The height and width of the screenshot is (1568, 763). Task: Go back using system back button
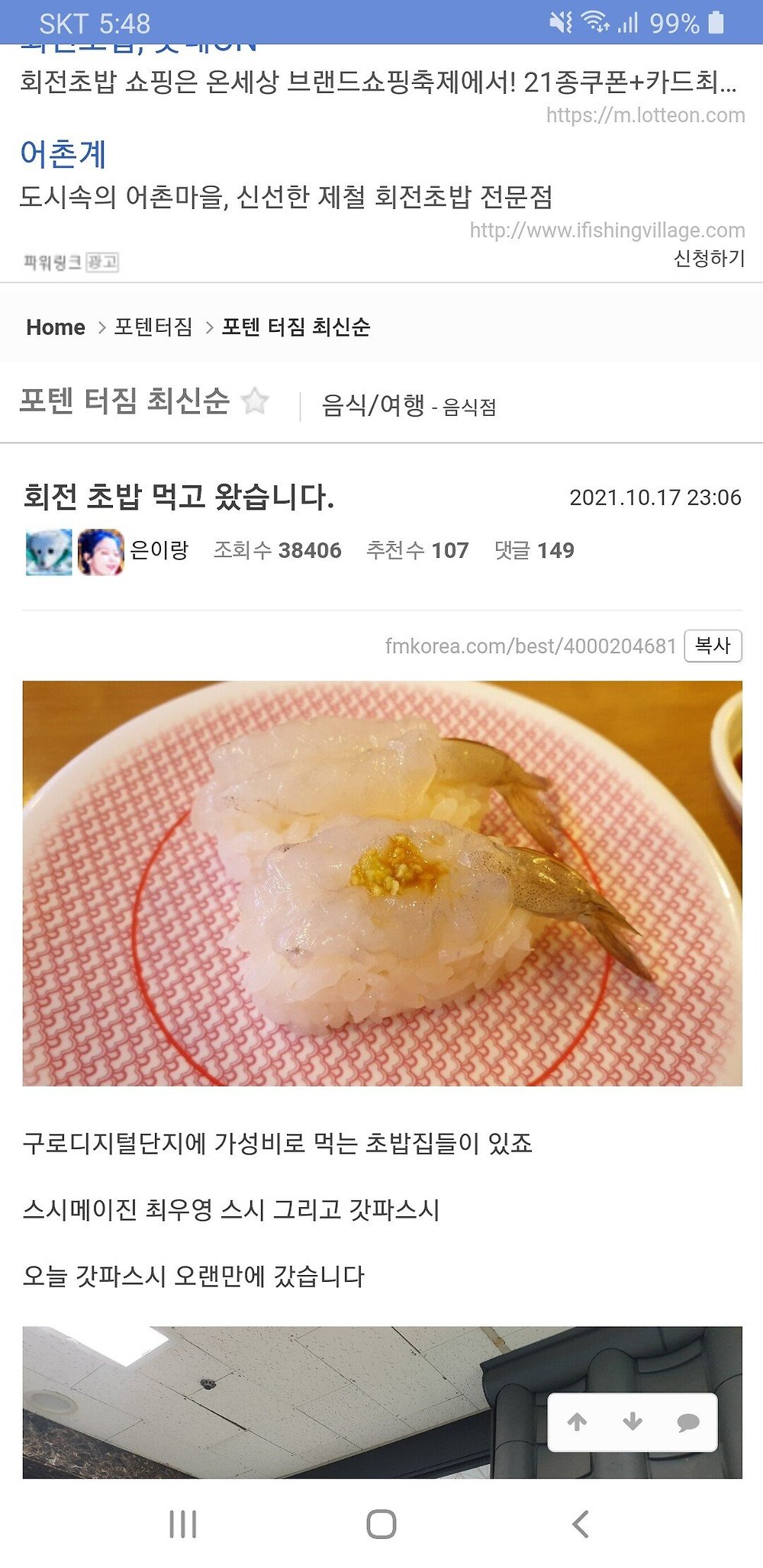[x=580, y=1524]
